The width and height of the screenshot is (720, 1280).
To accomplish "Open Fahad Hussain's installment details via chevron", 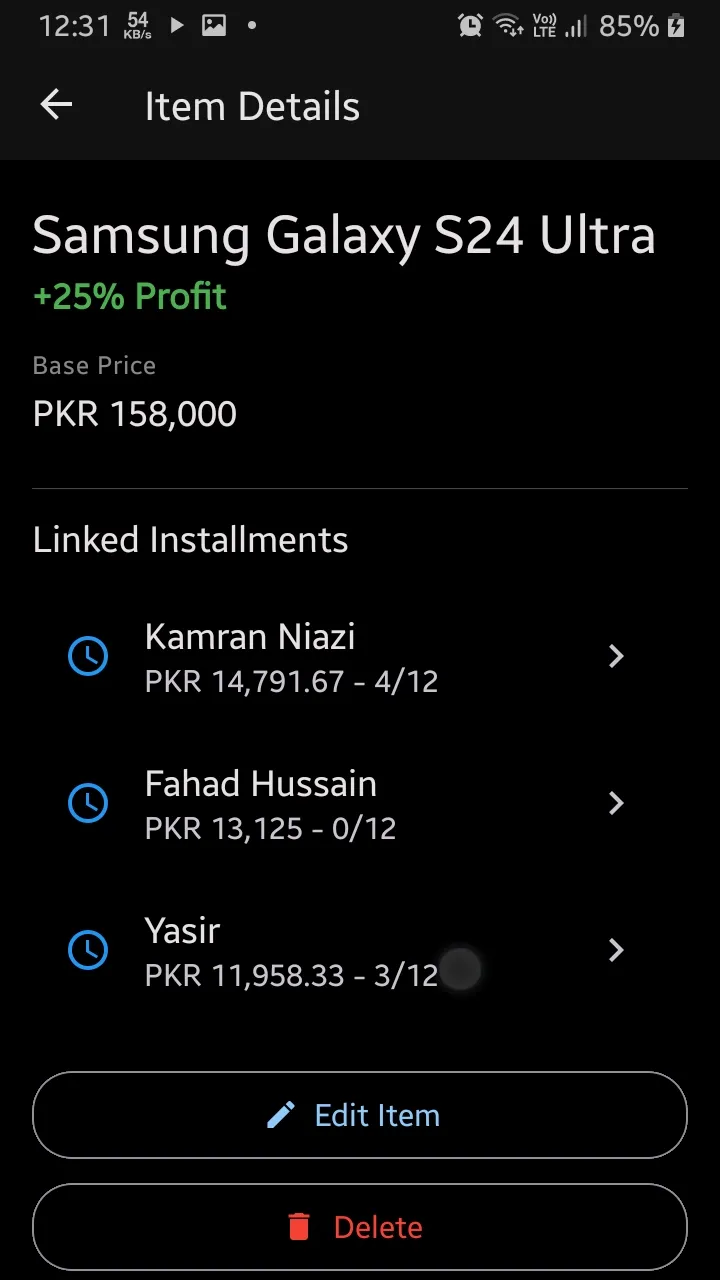I will coord(616,803).
